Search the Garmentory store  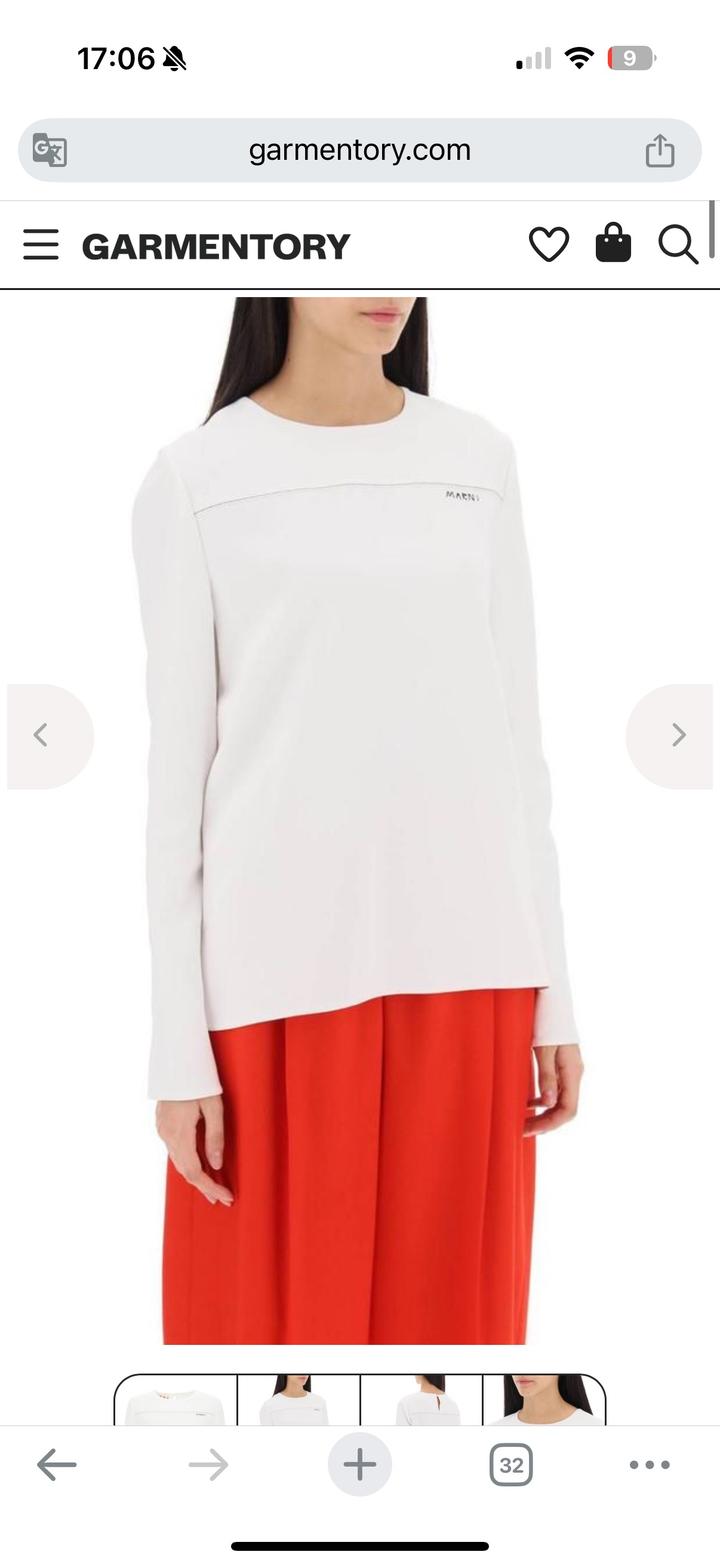click(677, 245)
